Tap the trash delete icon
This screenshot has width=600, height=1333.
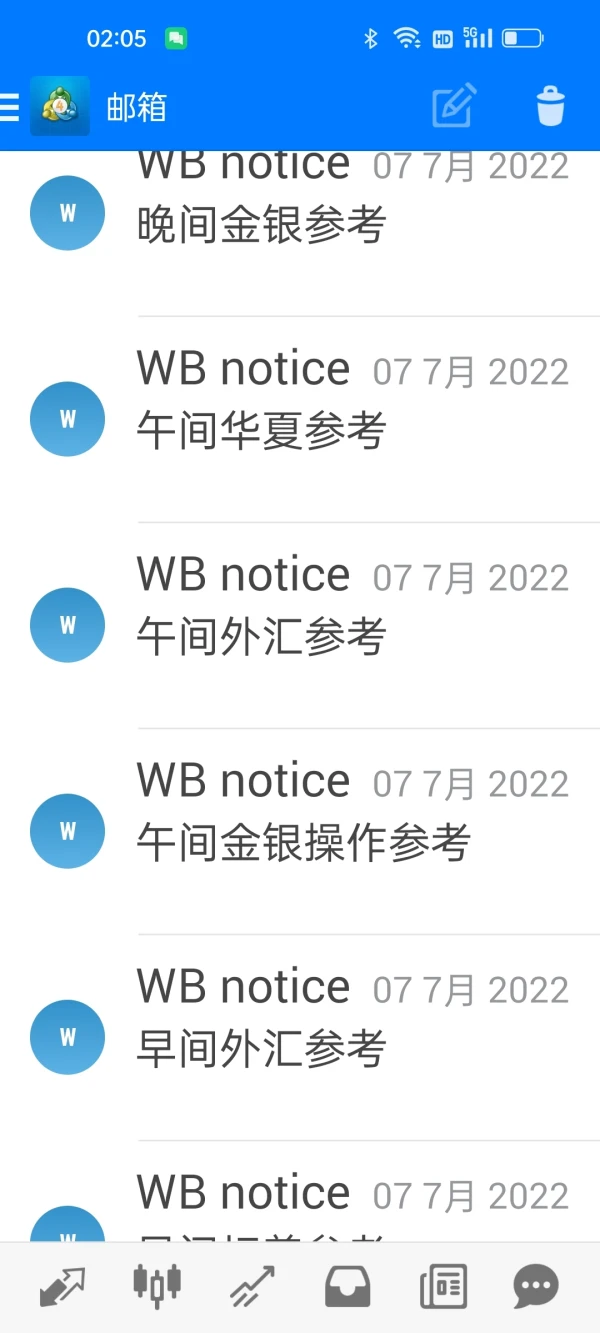click(551, 105)
